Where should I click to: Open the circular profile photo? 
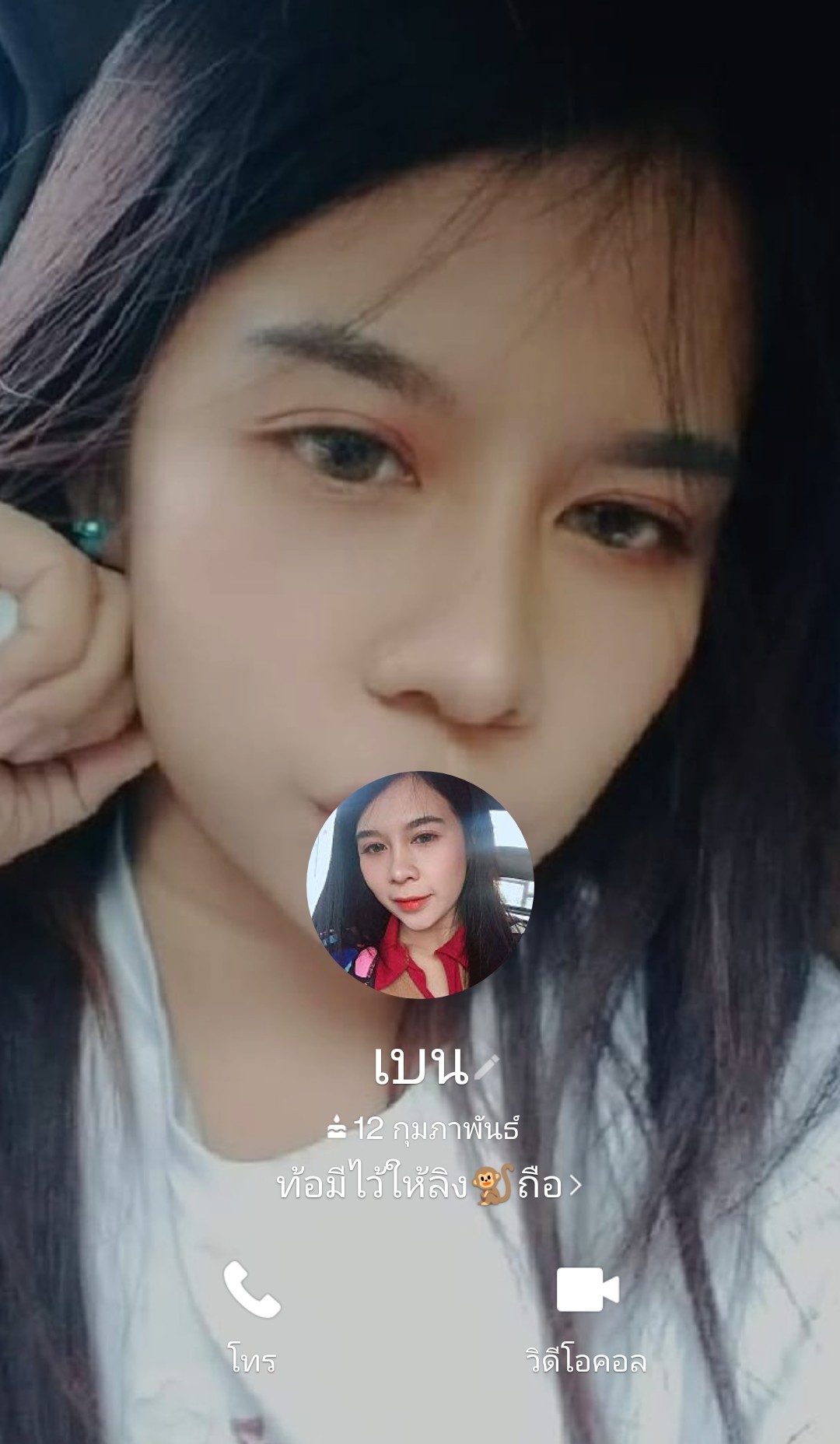tap(420, 885)
